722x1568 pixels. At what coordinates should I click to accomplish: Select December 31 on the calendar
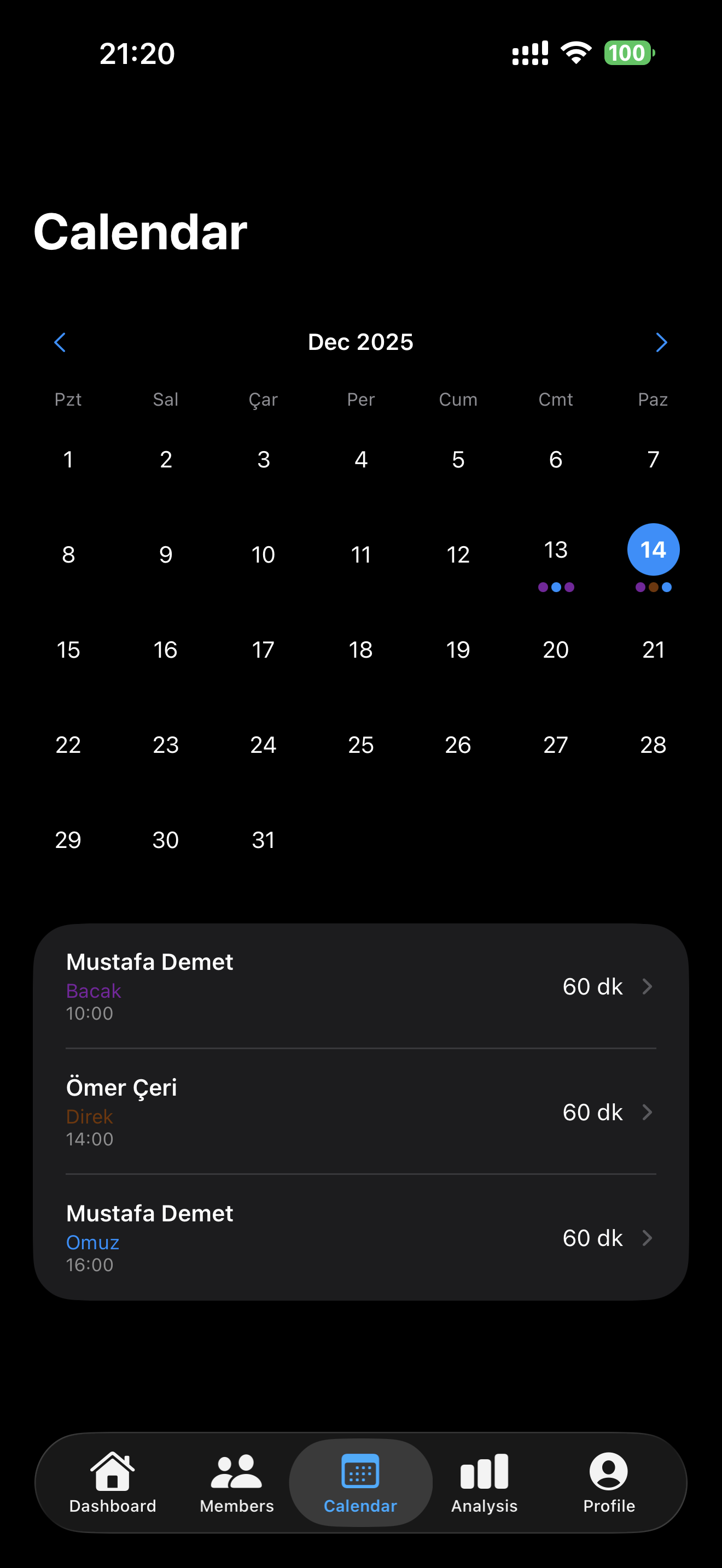tap(263, 840)
